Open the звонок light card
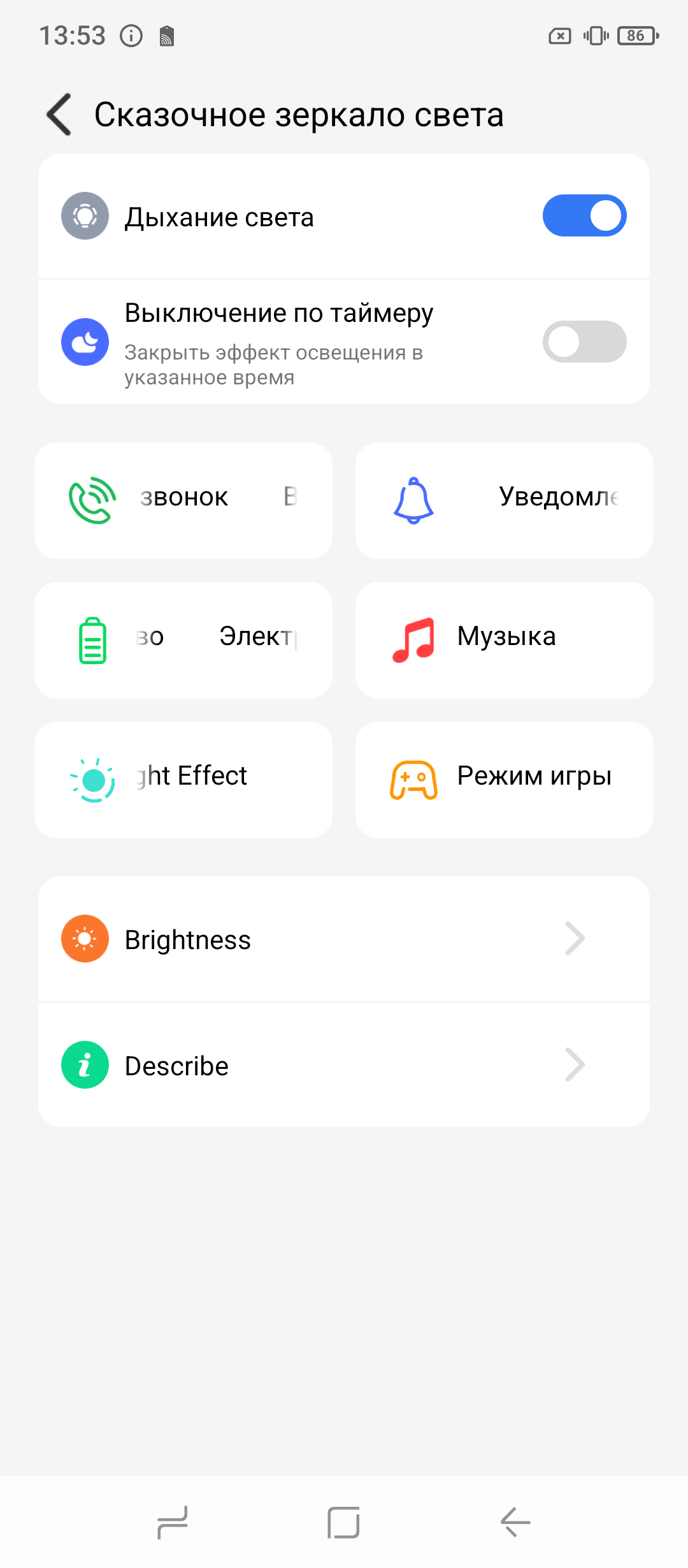The height and width of the screenshot is (1568, 688). point(183,500)
